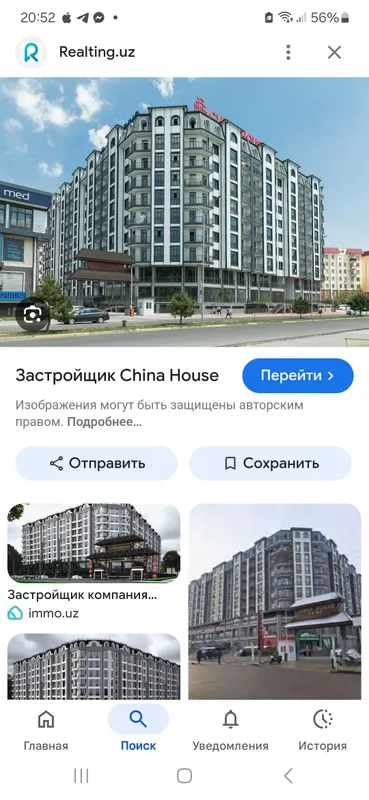
Task: Close the image viewer
Action: (334, 52)
